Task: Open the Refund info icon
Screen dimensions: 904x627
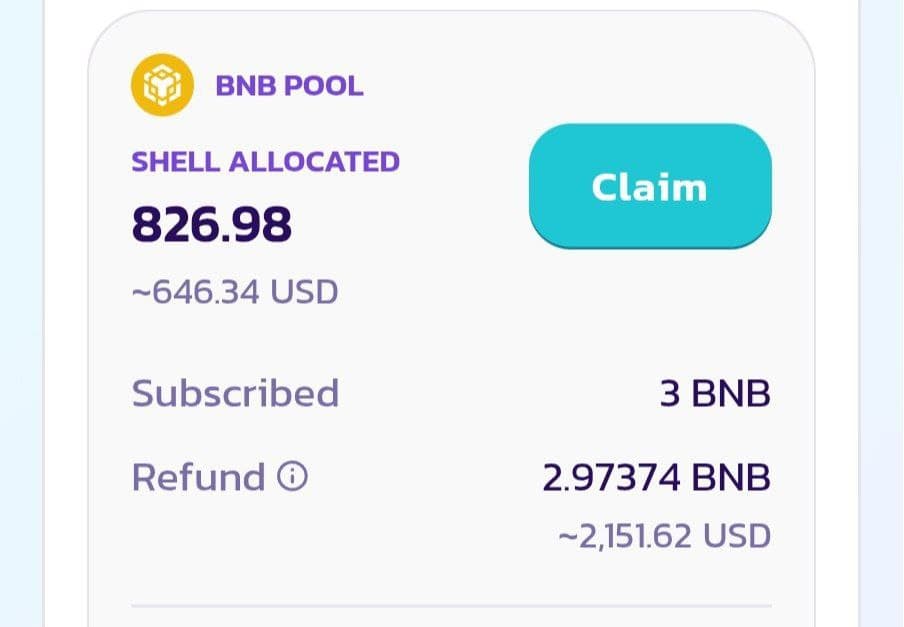Action: 291,478
